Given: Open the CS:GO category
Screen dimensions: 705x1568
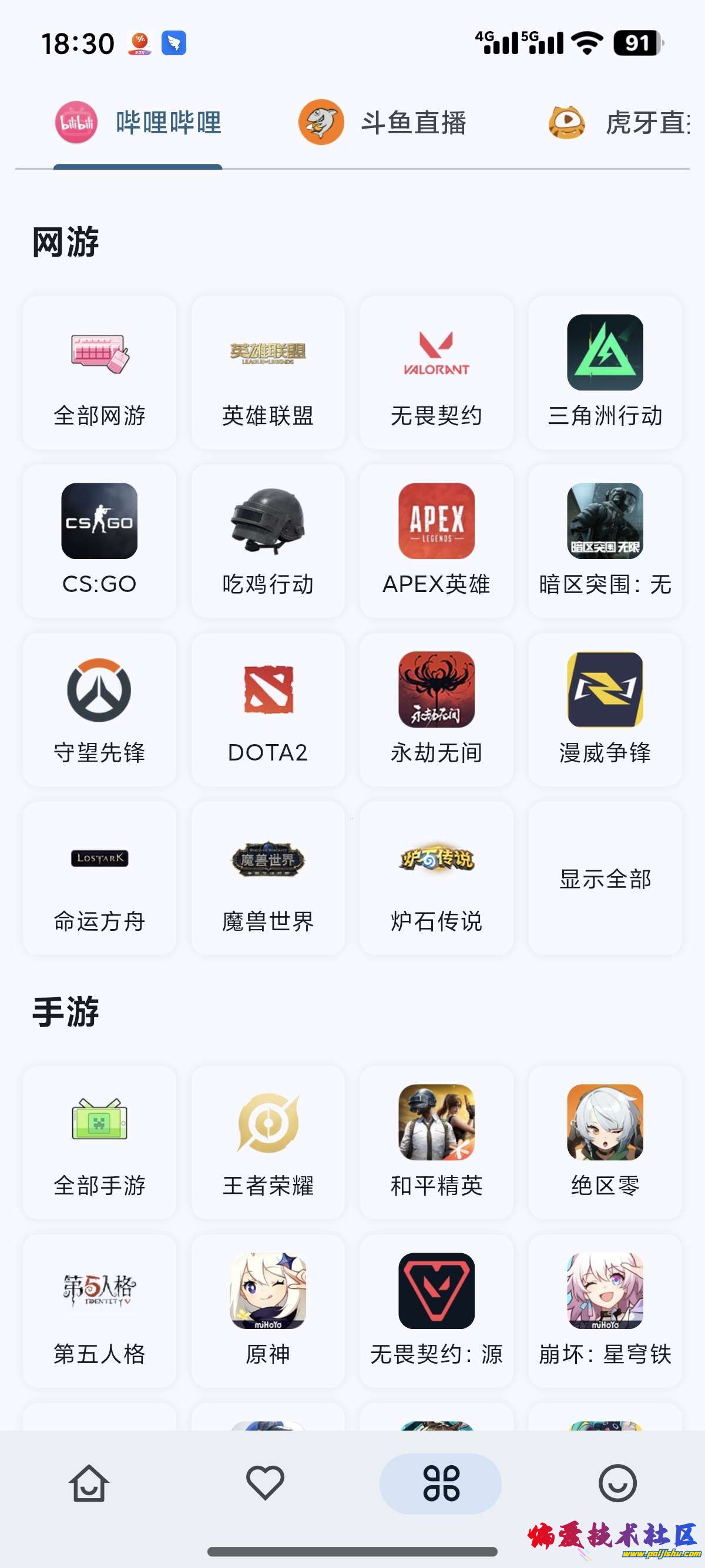Looking at the screenshot, I should tap(99, 541).
